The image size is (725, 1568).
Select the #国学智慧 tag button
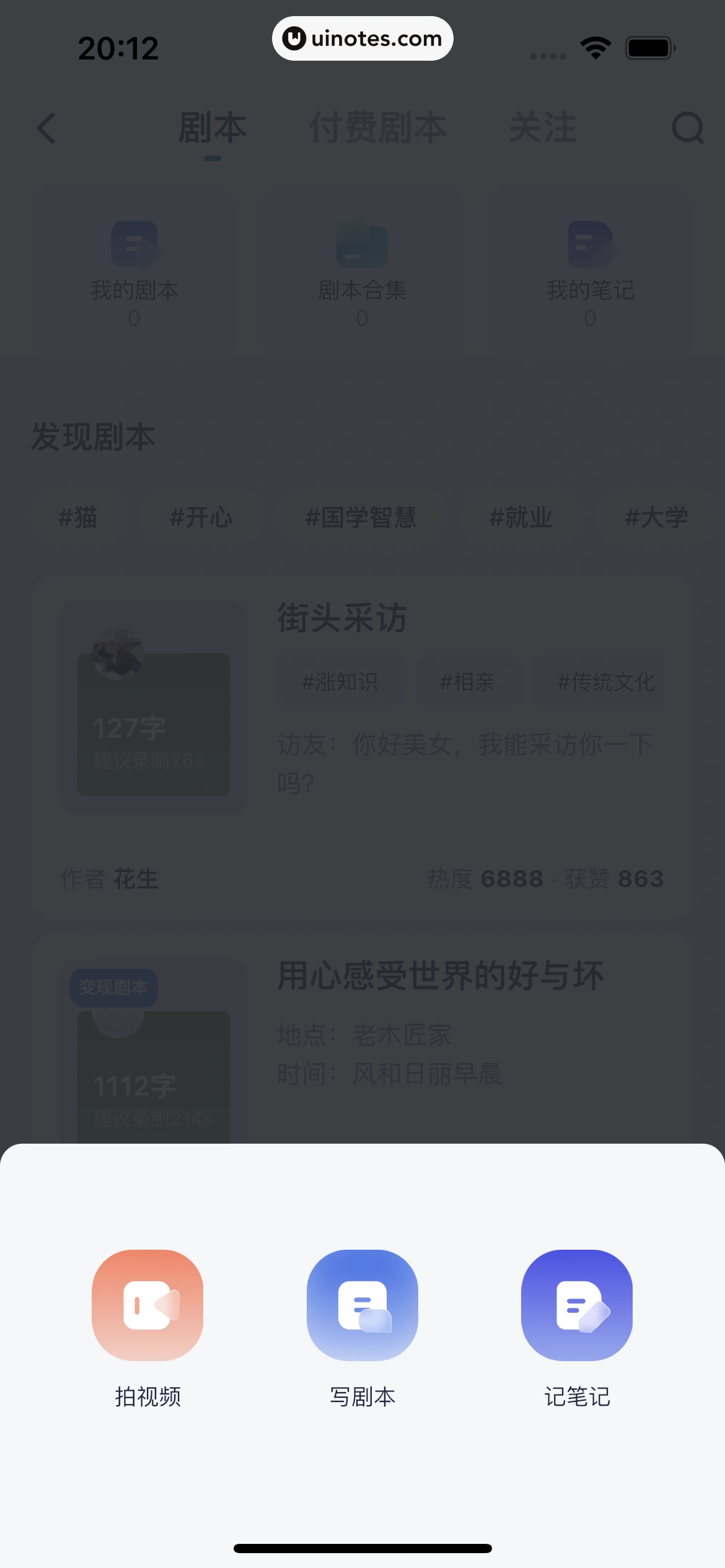[362, 517]
